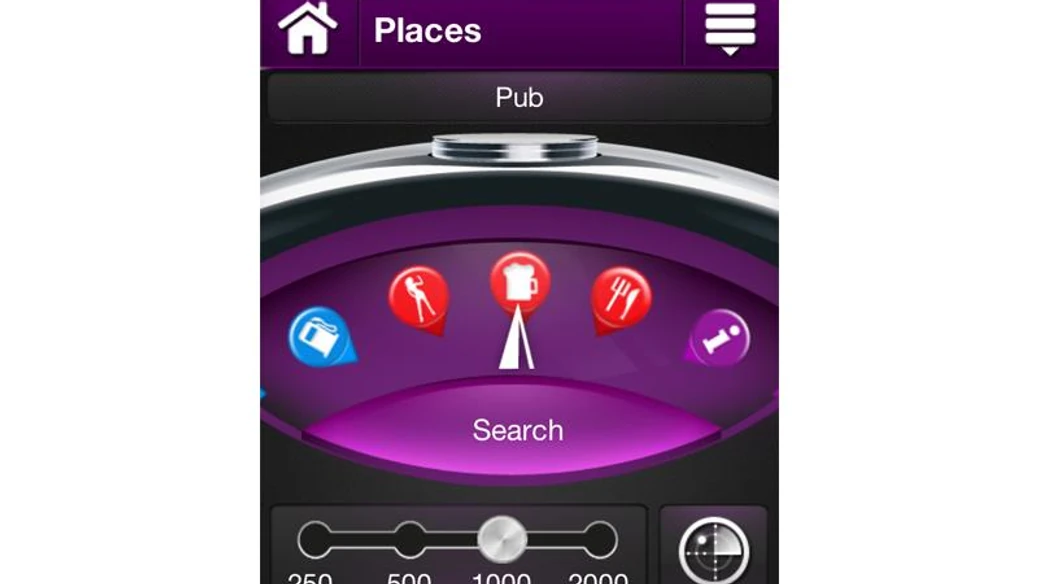Set search radius to 500

410,540
